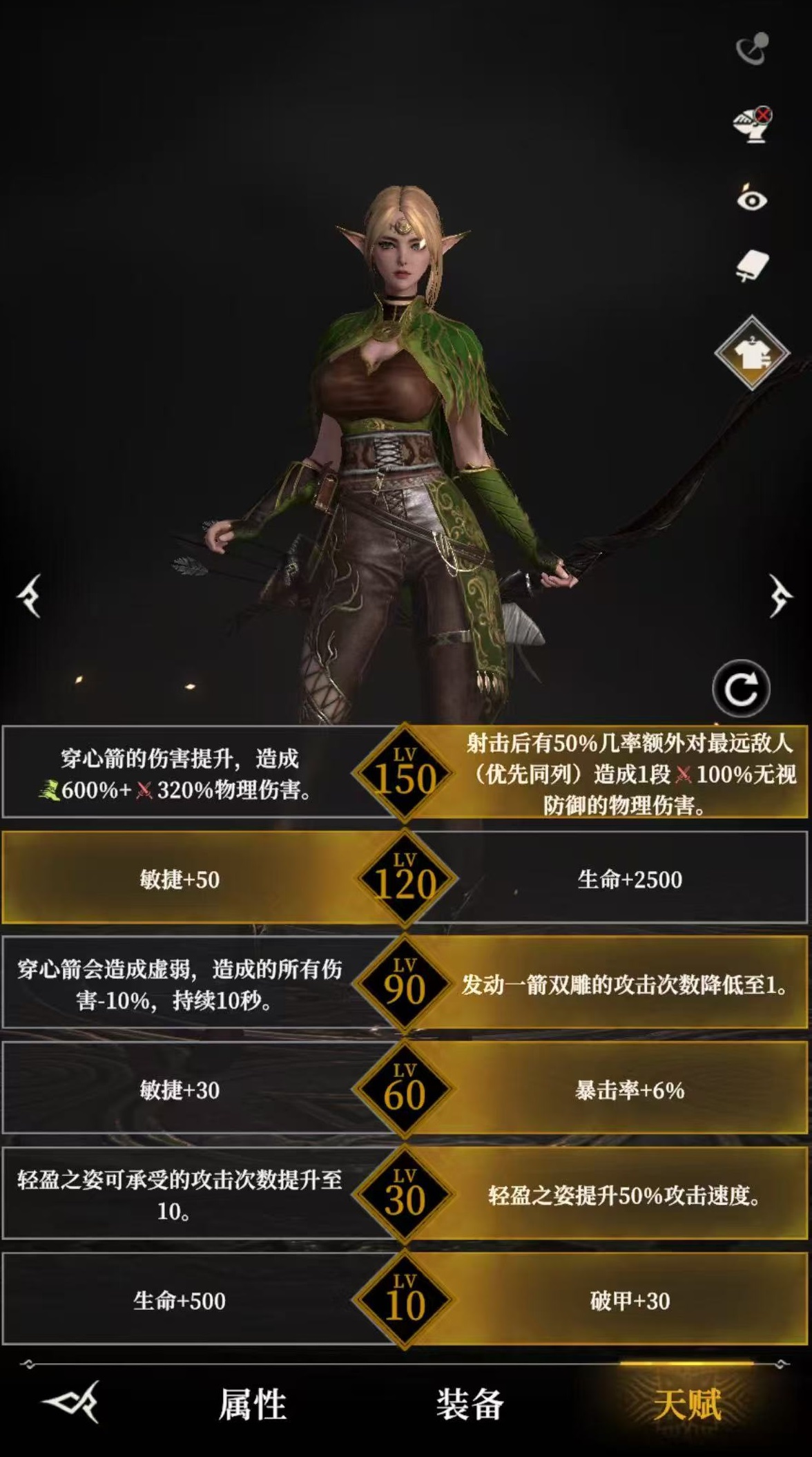Open the book icon
Viewport: 812px width, 1457px height.
(x=751, y=266)
